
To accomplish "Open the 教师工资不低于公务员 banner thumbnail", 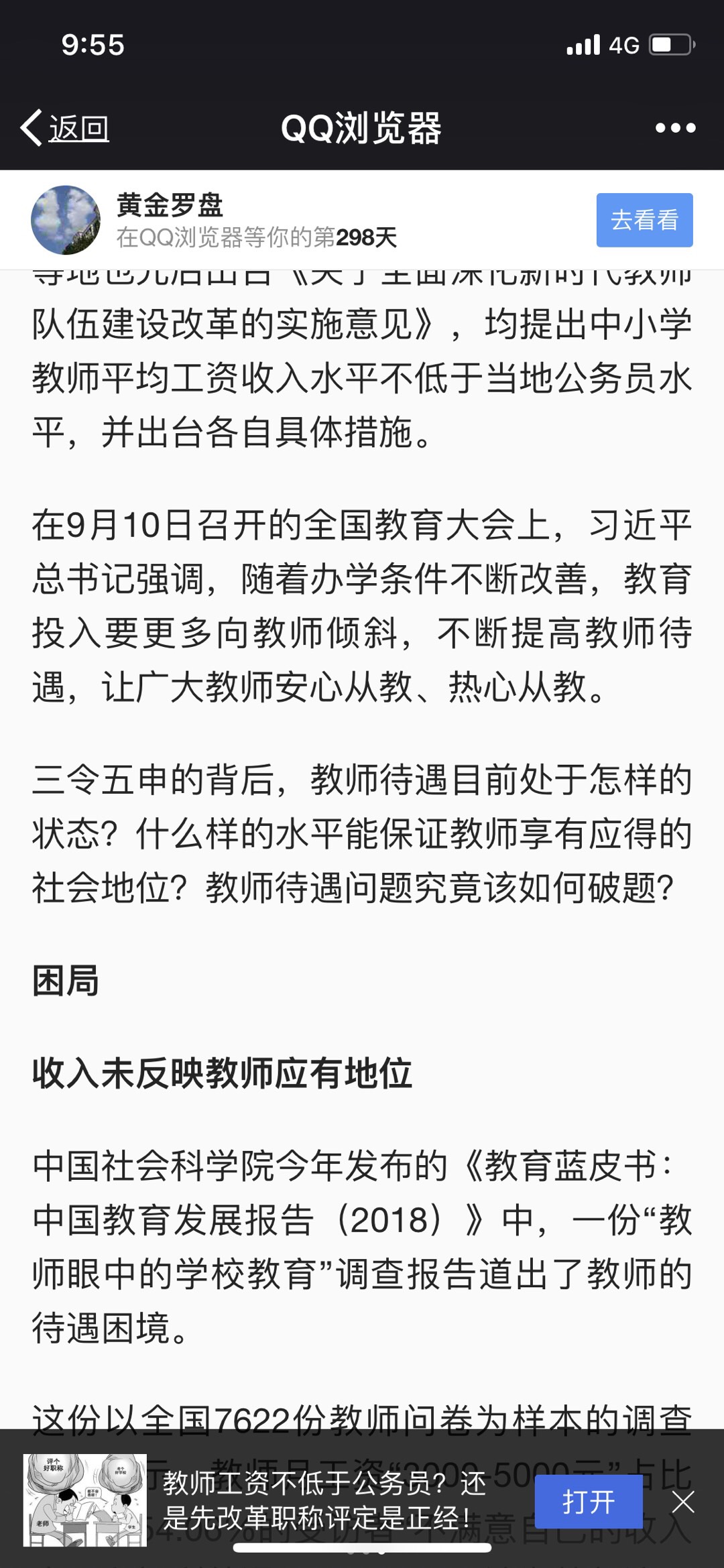I will click(x=84, y=1500).
